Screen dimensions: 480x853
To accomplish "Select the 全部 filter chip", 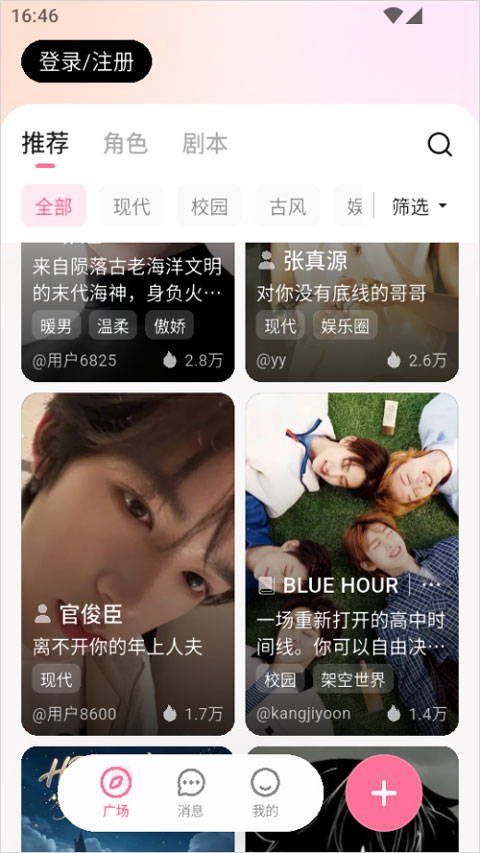I will 53,206.
